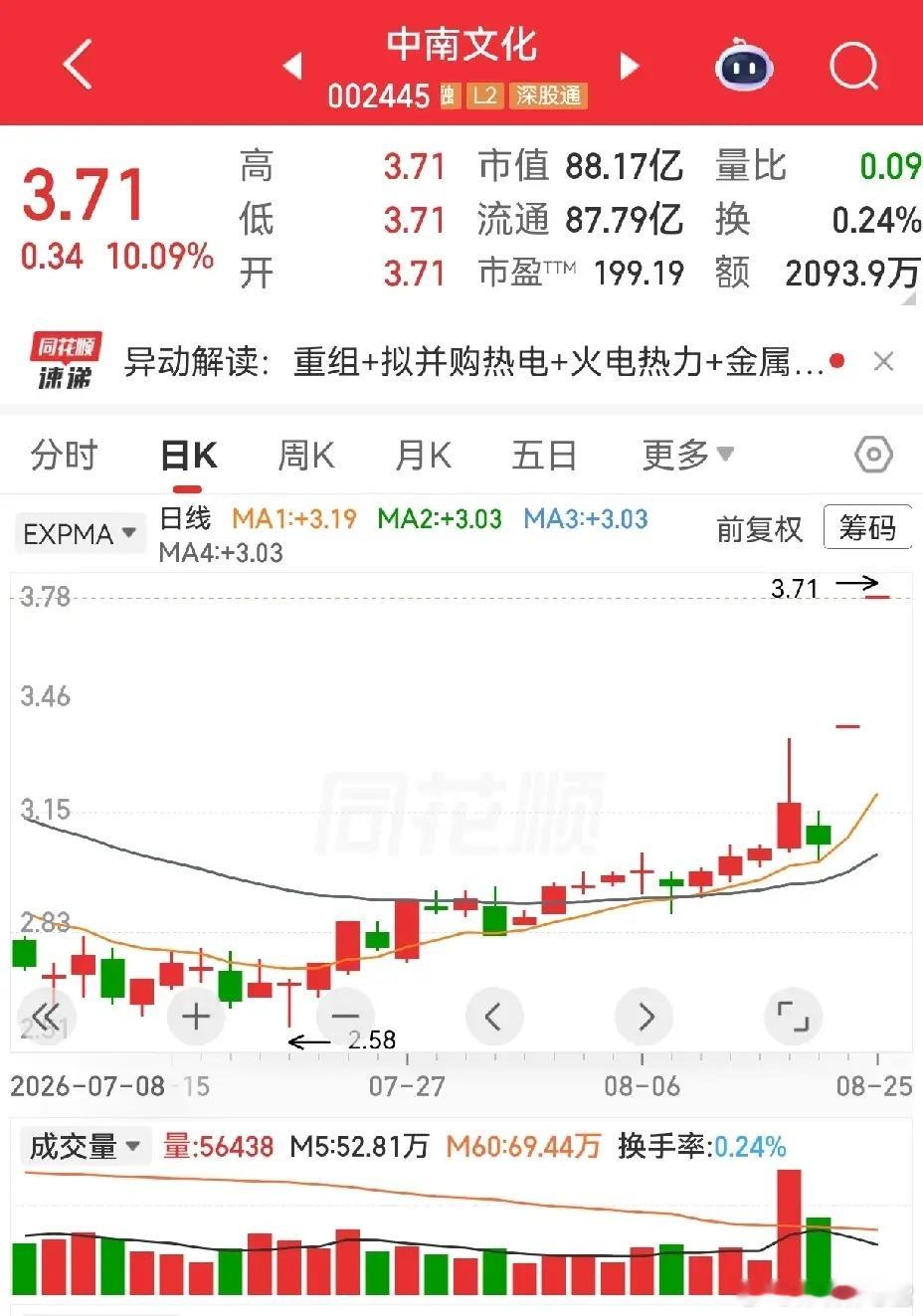This screenshot has height=1316, width=923.
Task: Zoom in the chart with the plus button
Action: coord(196,1017)
